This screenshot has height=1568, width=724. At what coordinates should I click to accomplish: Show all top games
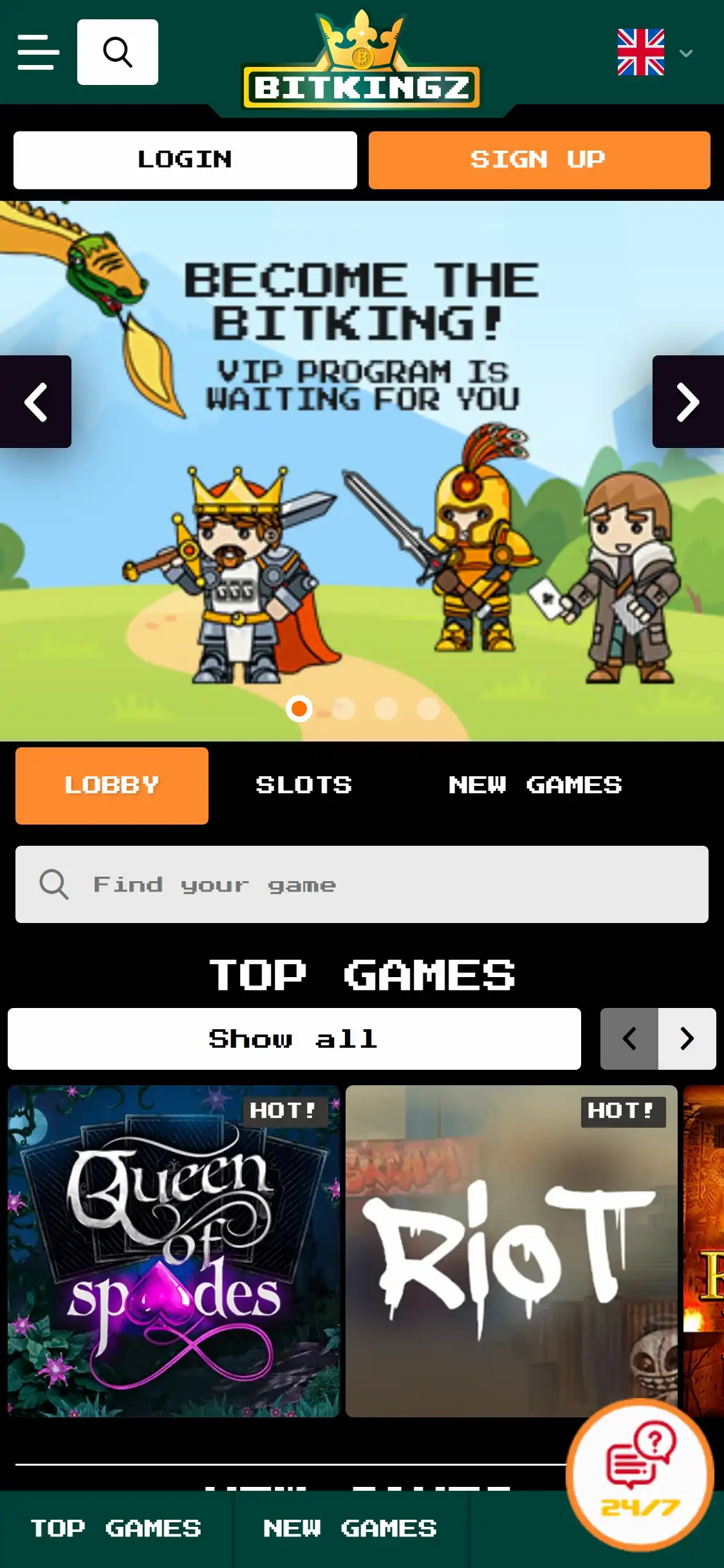click(x=294, y=1039)
